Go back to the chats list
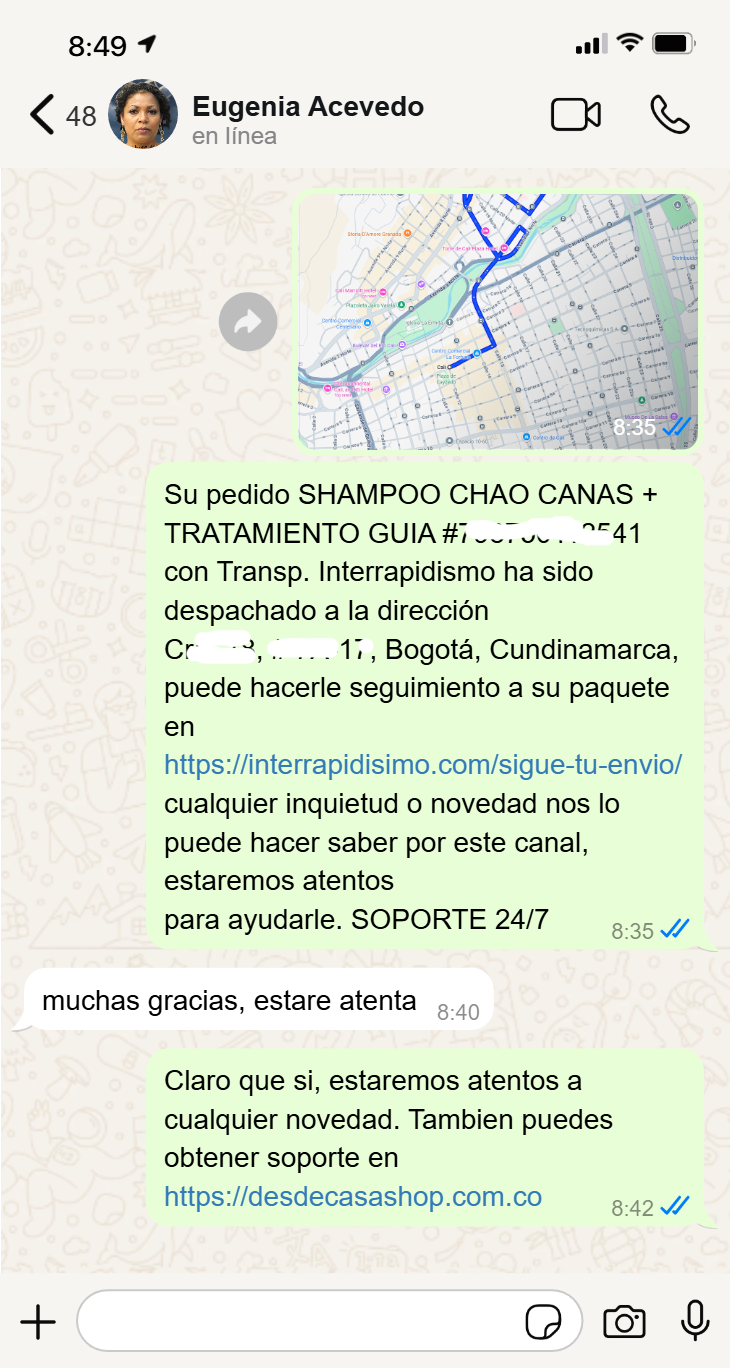730x1368 pixels. [x=42, y=115]
